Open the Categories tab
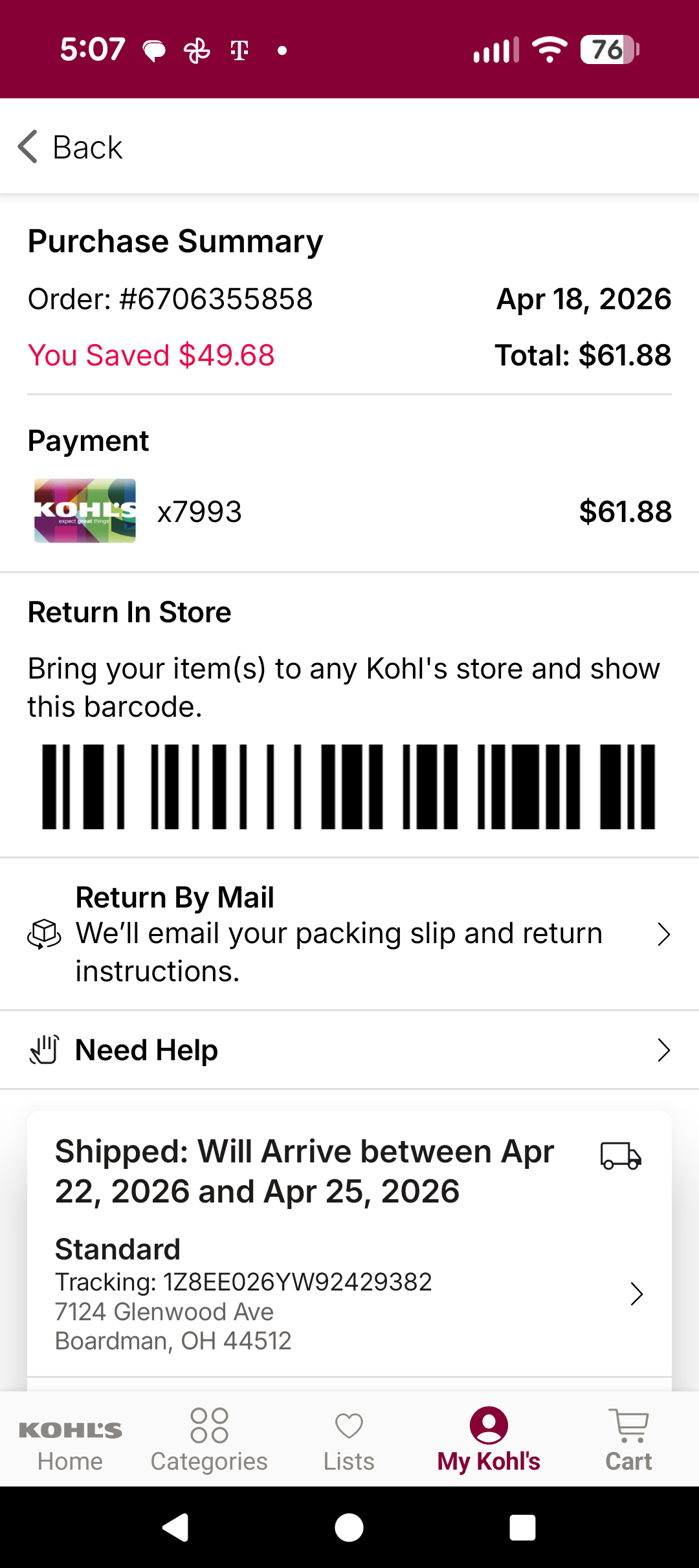The image size is (699, 1568). (x=209, y=1441)
